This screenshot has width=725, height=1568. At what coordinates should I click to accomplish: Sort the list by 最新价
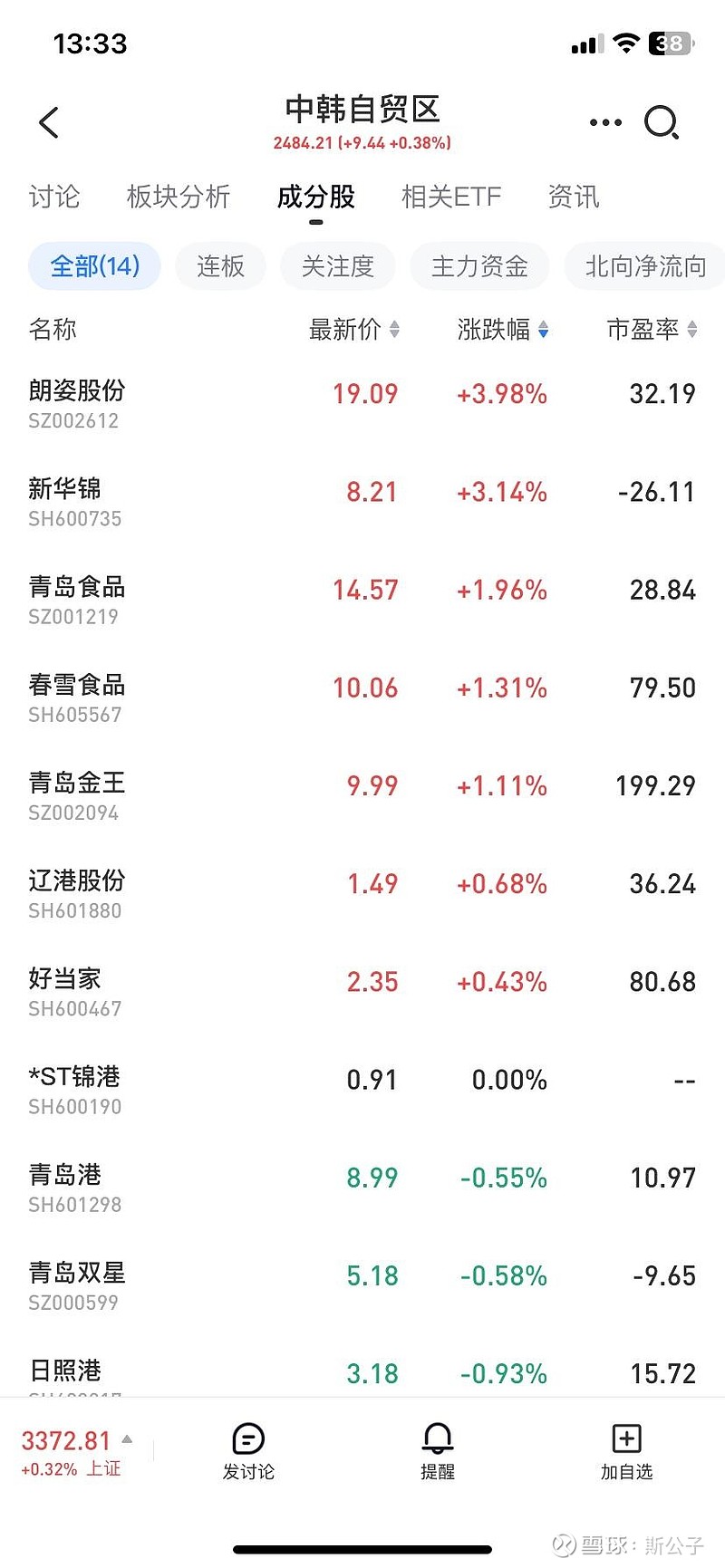(354, 329)
